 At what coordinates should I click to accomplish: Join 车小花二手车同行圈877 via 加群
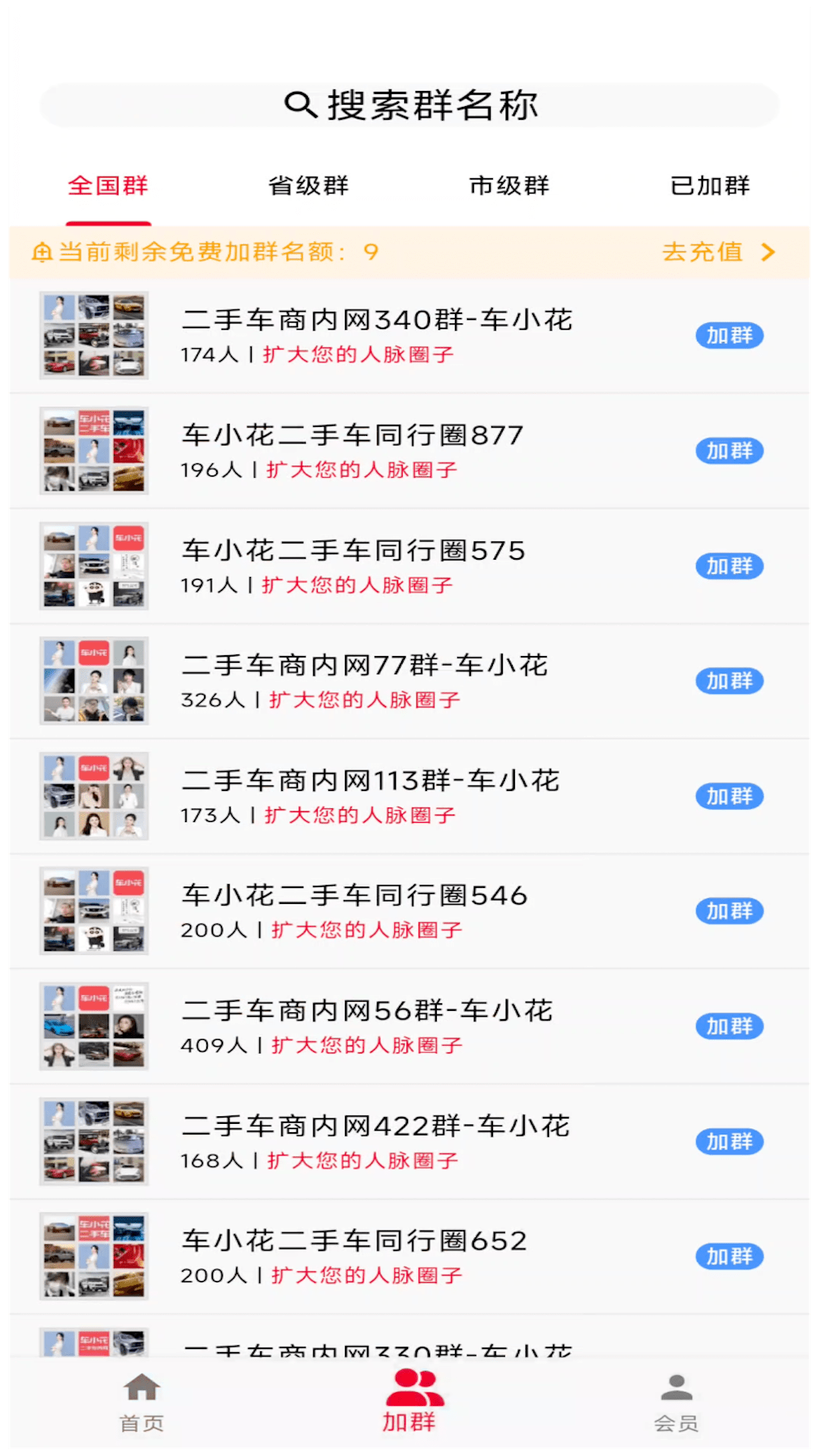pyautogui.click(x=729, y=450)
